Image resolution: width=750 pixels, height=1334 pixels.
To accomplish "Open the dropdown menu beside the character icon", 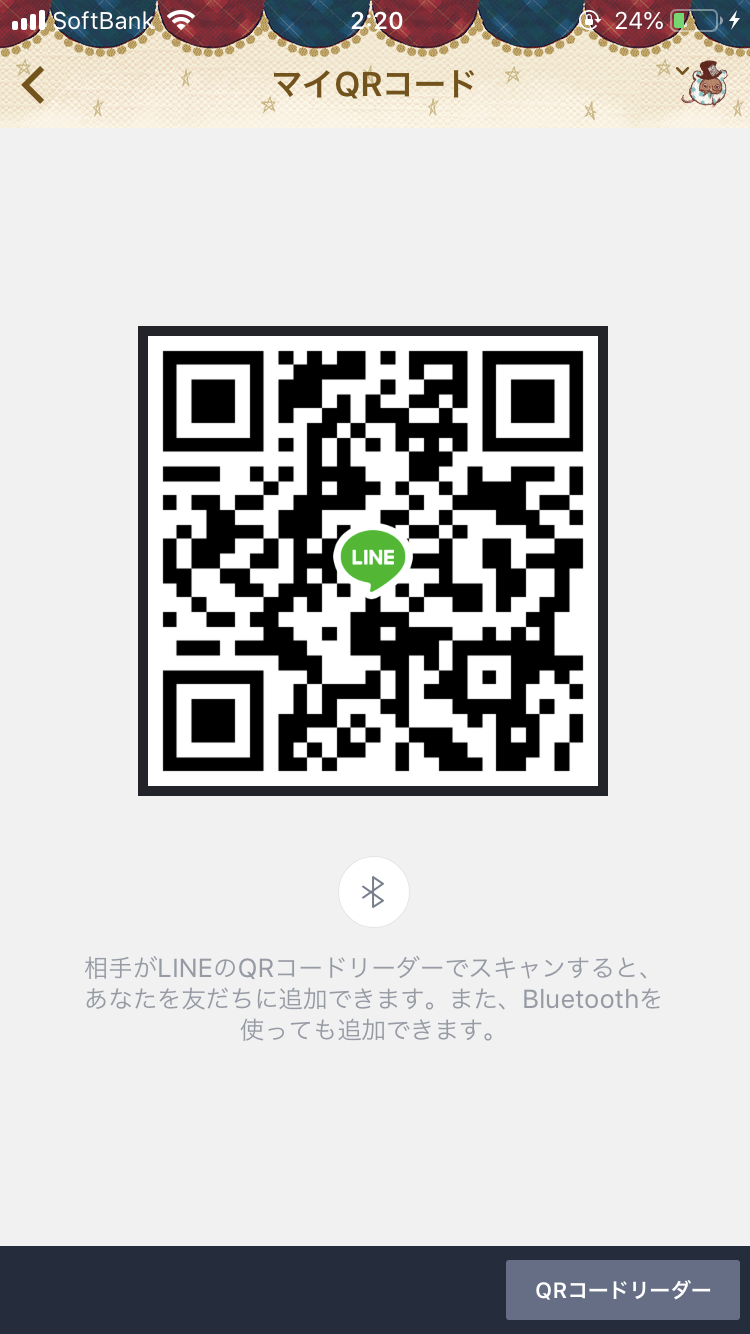I will 683,71.
